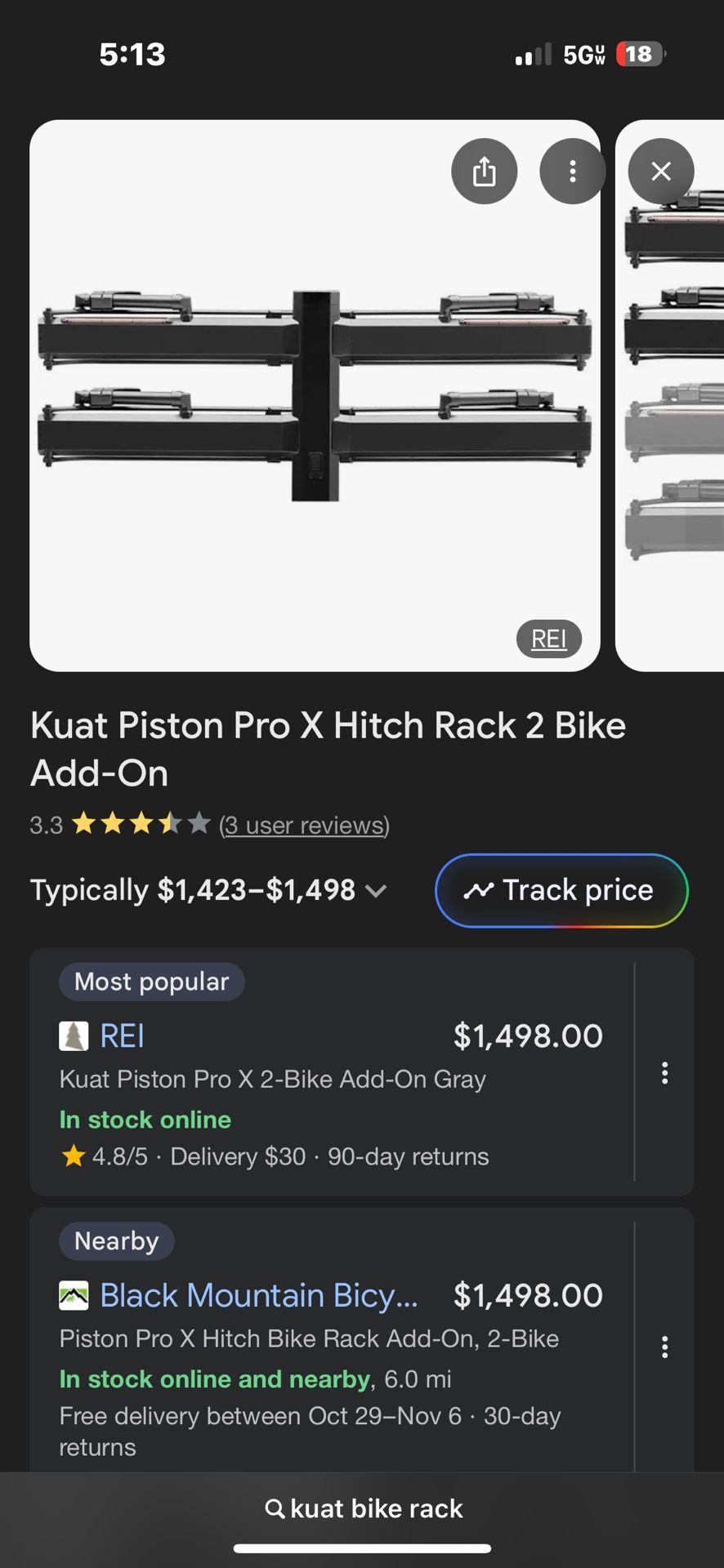The width and height of the screenshot is (724, 1568).
Task: Enable price tracking for this rack
Action: tap(561, 890)
